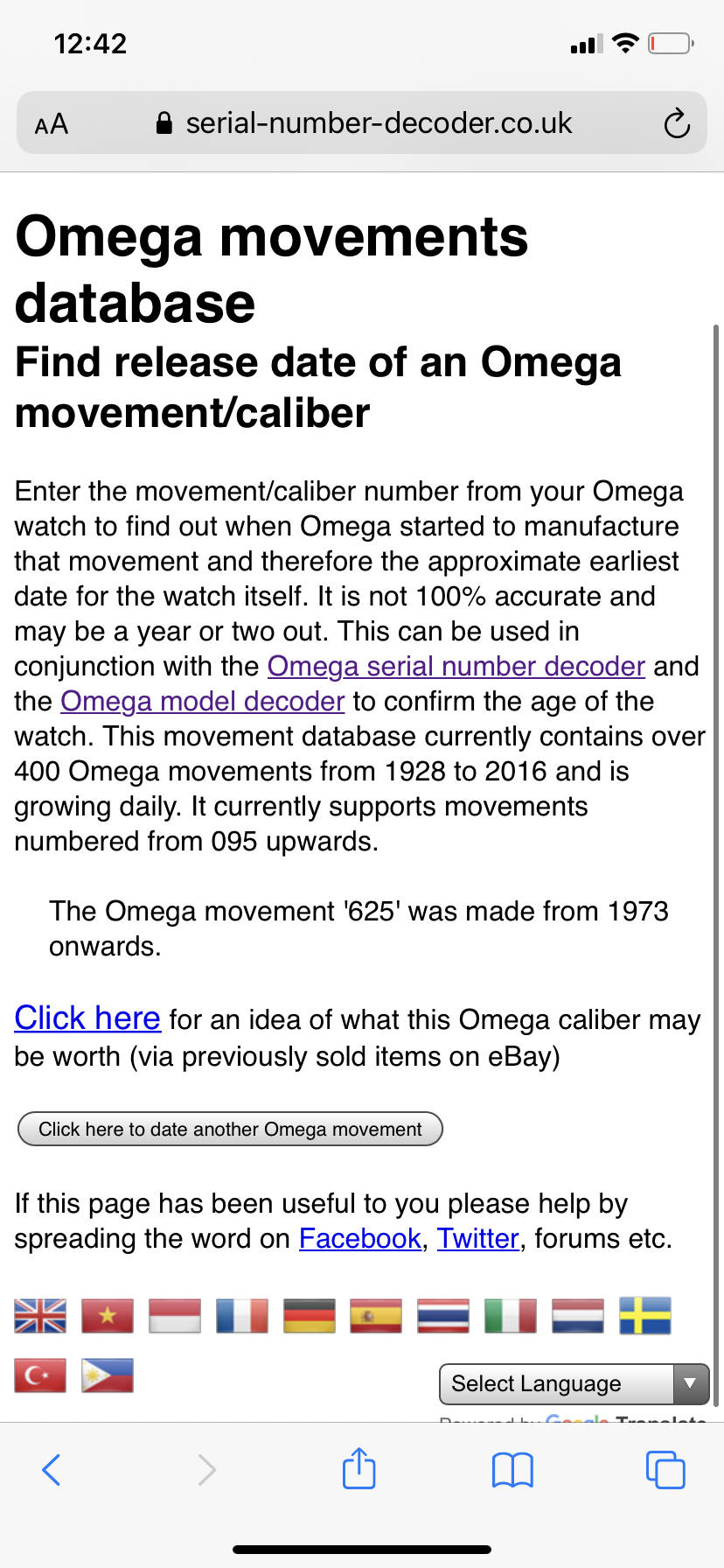Tap the Italian flag
The width and height of the screenshot is (724, 1568).
tap(511, 1315)
